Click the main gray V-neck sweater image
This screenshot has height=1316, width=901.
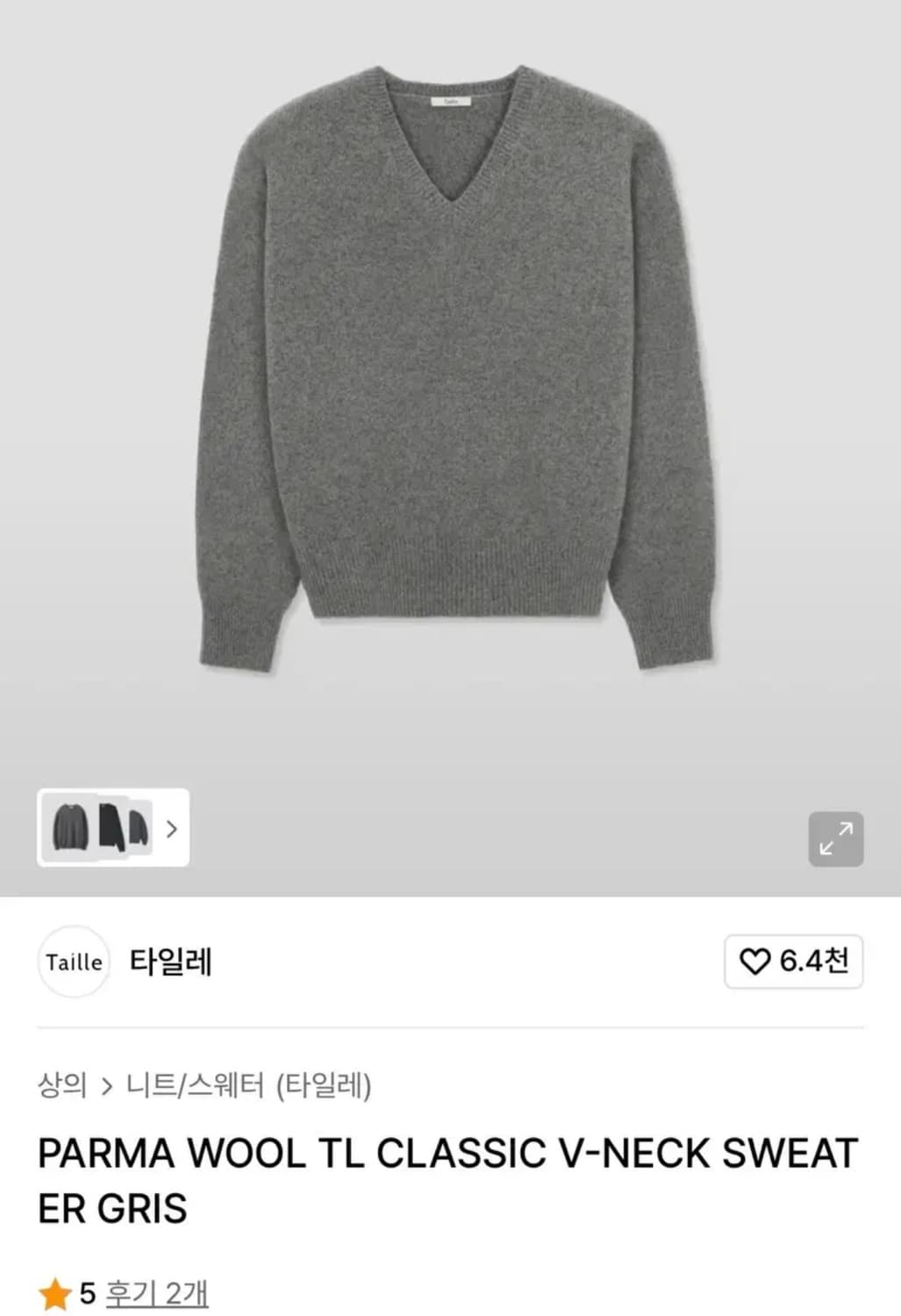tap(450, 368)
